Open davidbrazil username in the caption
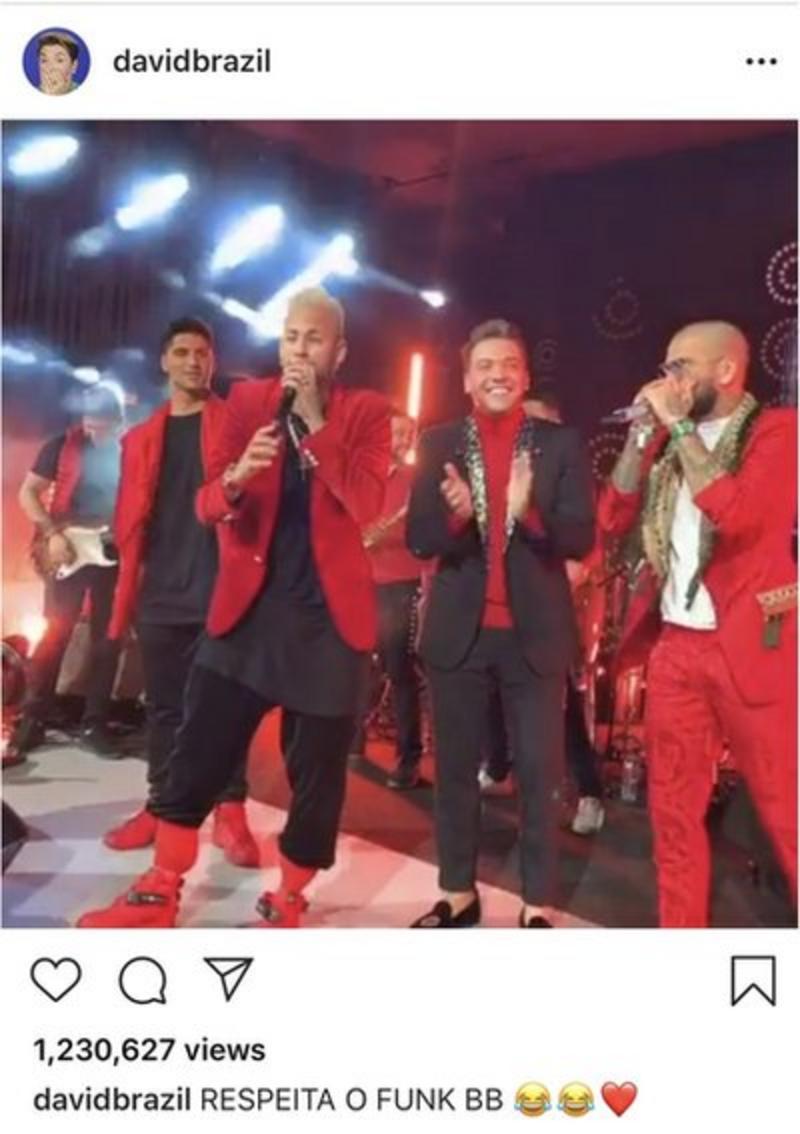The height and width of the screenshot is (1134, 800). click(112, 1100)
